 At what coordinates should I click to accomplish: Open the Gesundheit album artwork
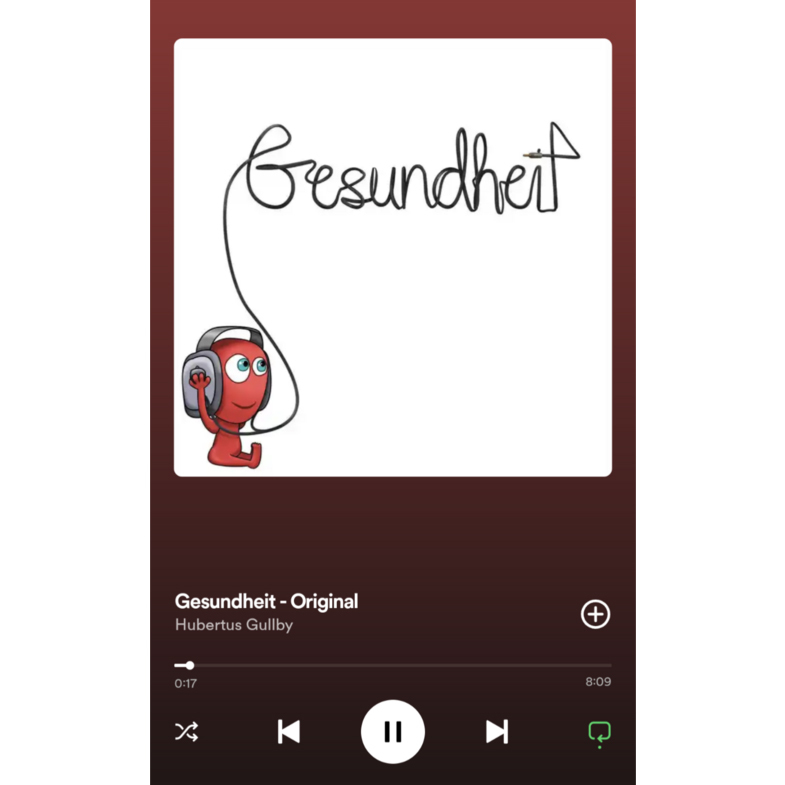point(392,257)
